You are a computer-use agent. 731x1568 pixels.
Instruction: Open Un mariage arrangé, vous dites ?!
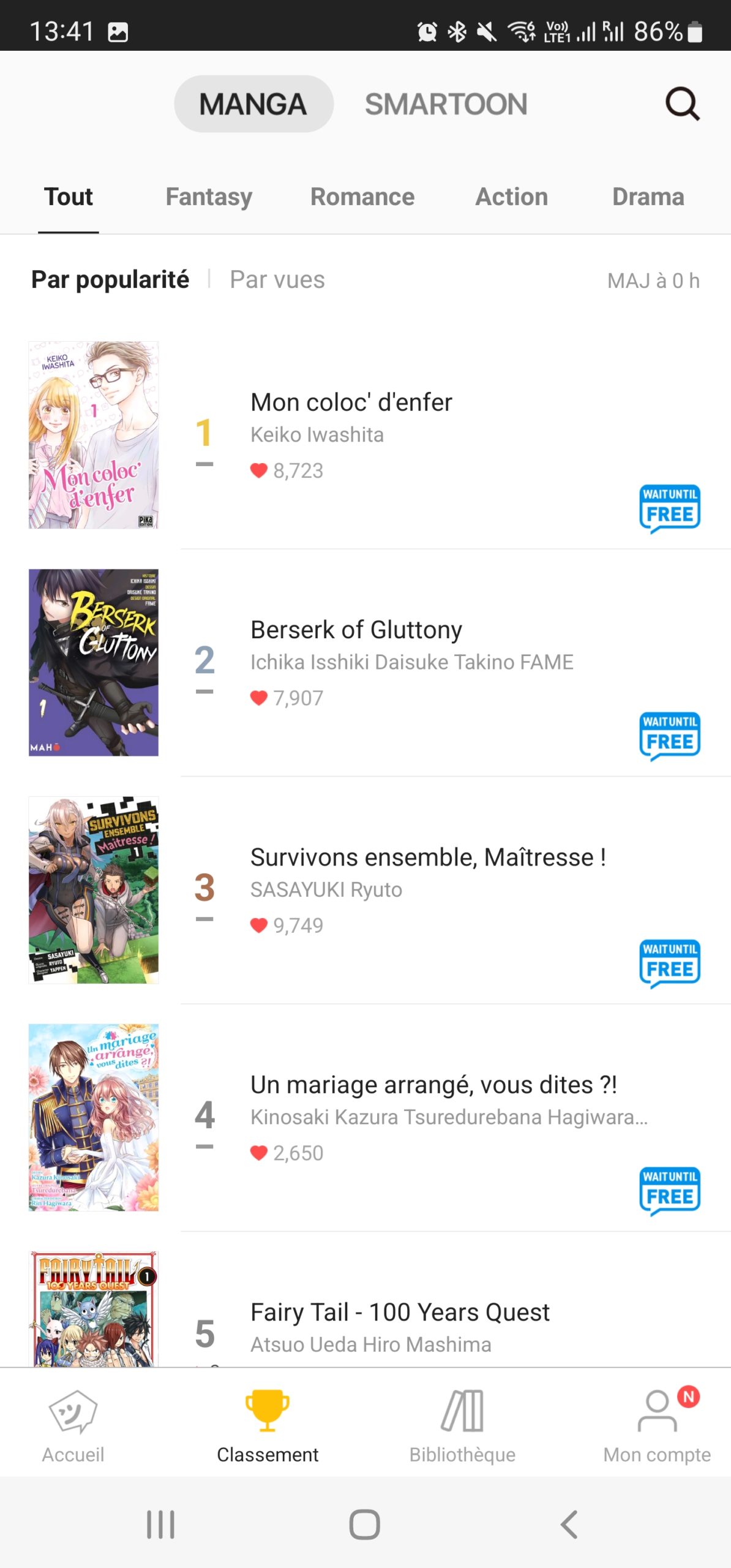pyautogui.click(x=433, y=1085)
